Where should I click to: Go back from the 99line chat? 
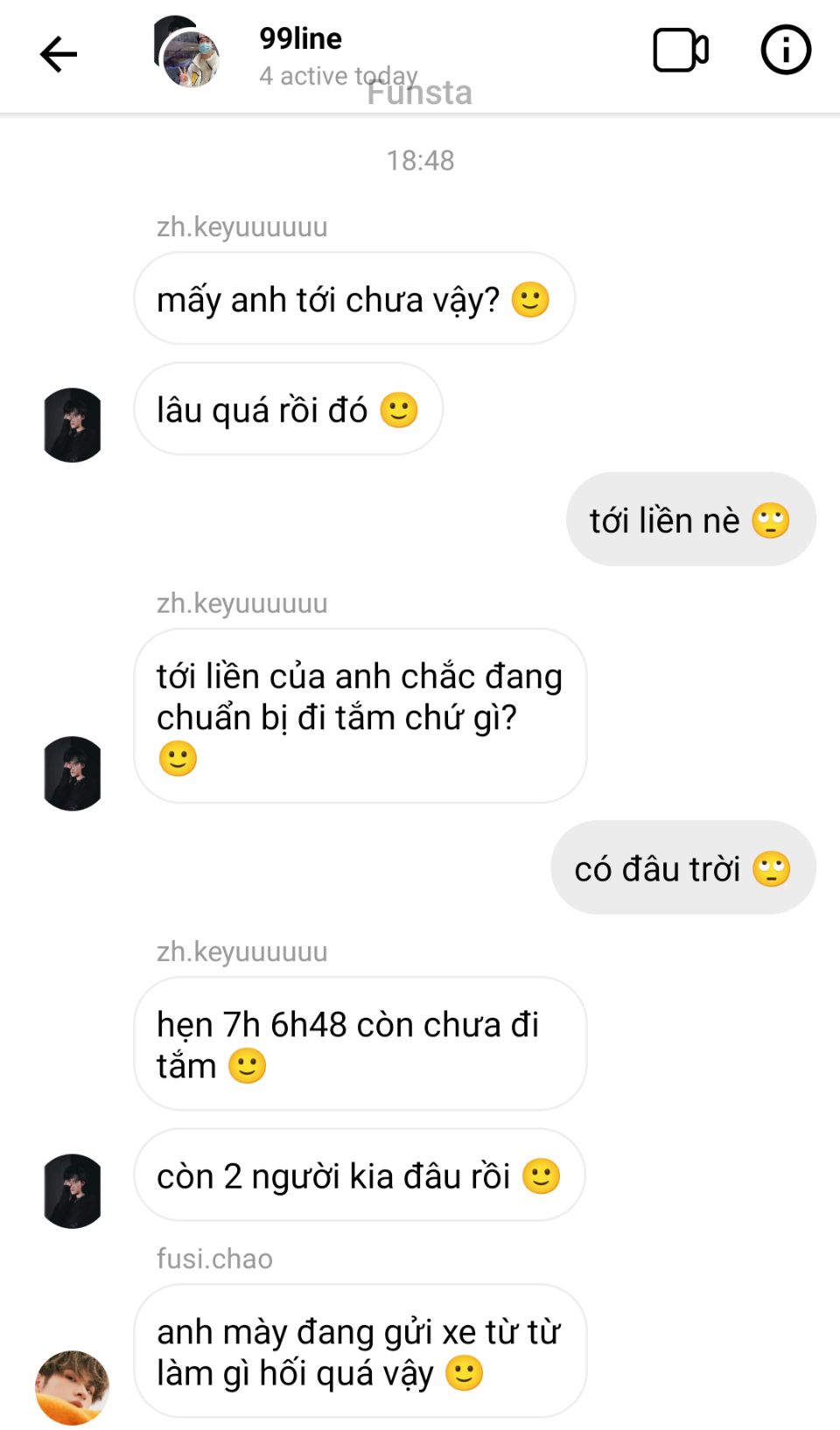[x=59, y=54]
